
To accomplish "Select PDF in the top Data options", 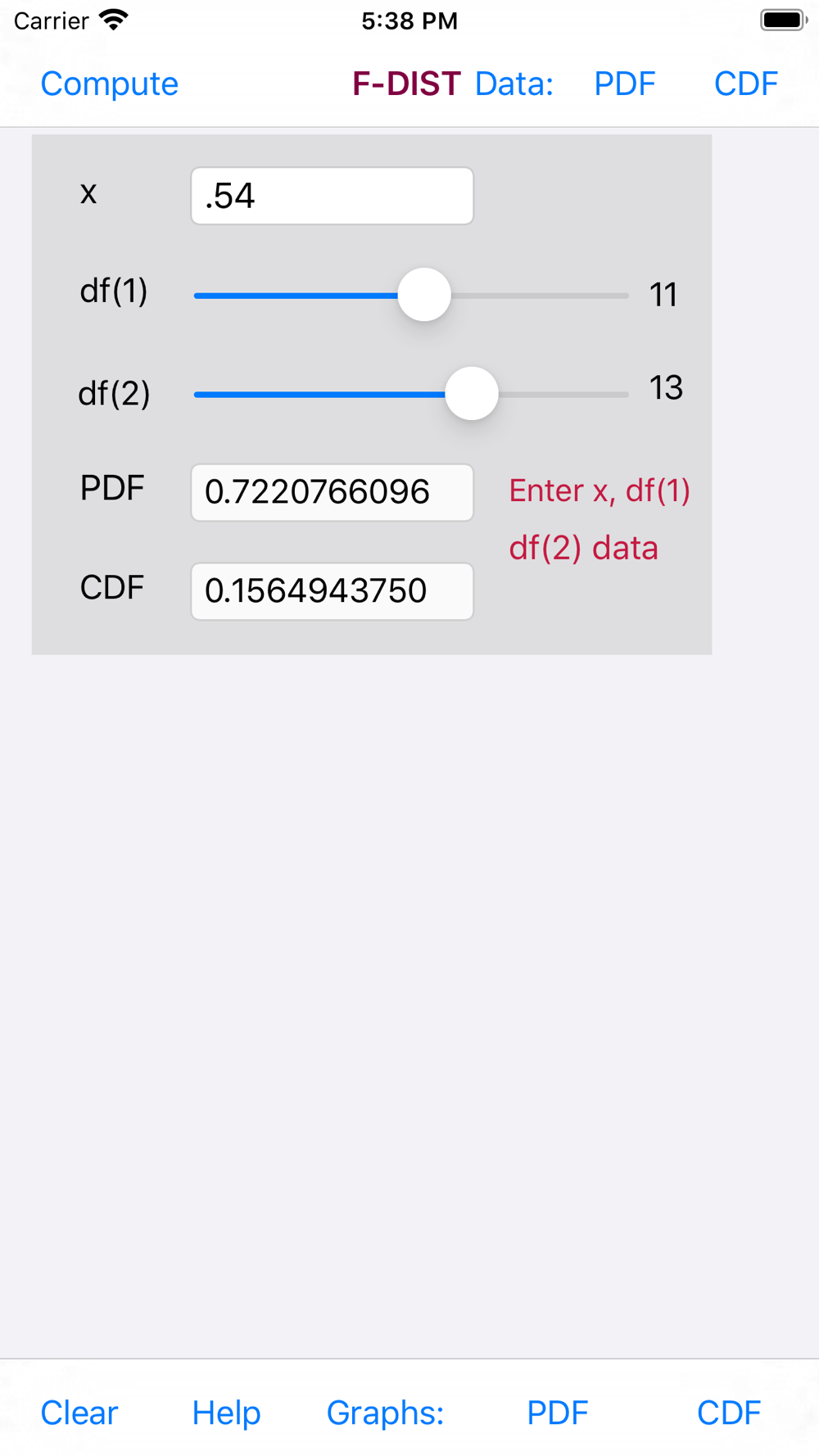I will coord(624,84).
